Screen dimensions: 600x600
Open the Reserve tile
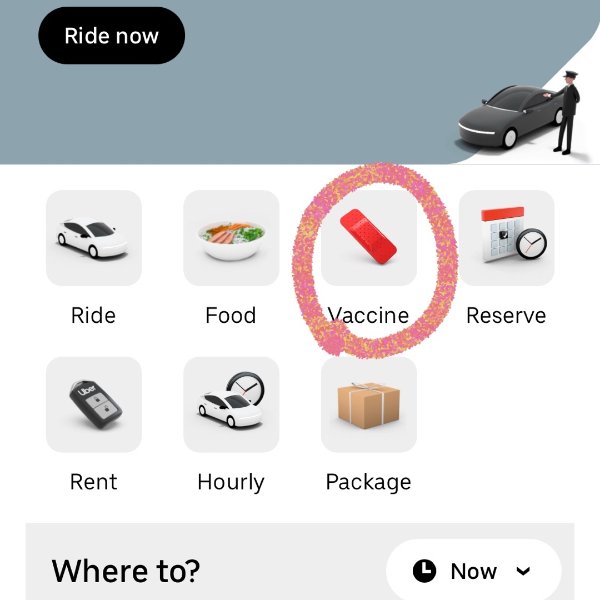506,238
